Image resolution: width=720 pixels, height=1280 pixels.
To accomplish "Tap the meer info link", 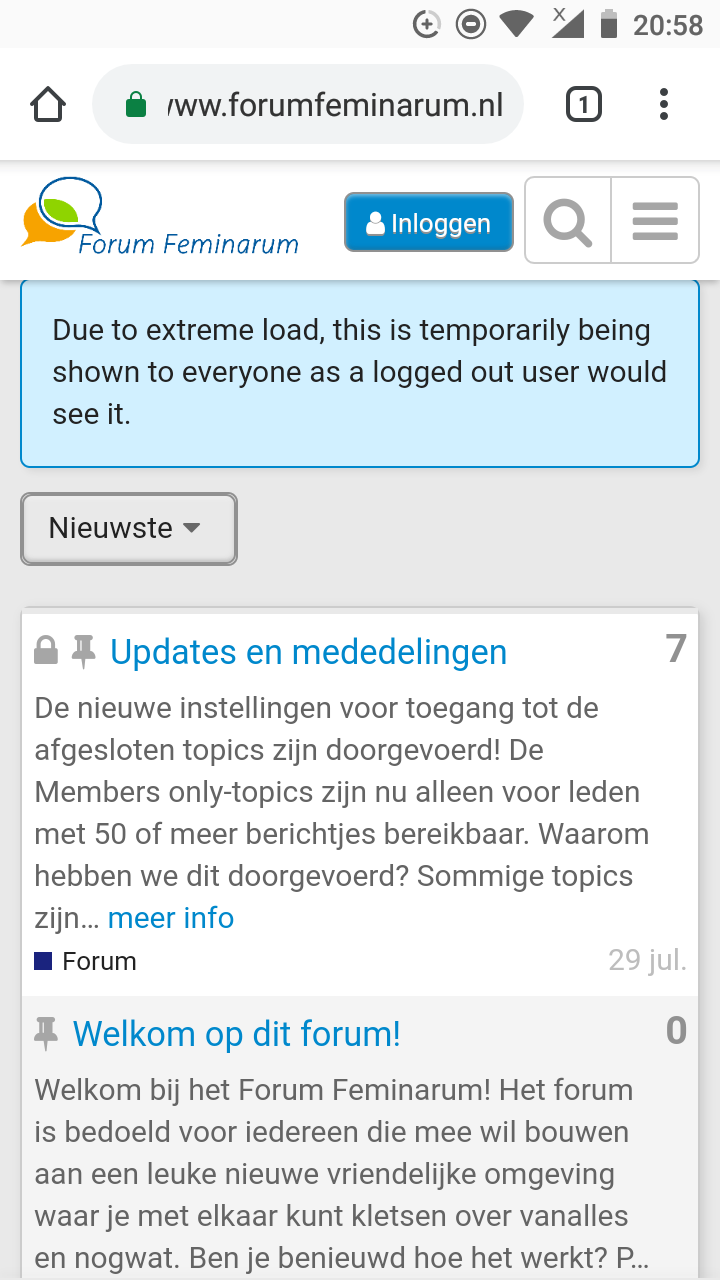I will (x=171, y=918).
